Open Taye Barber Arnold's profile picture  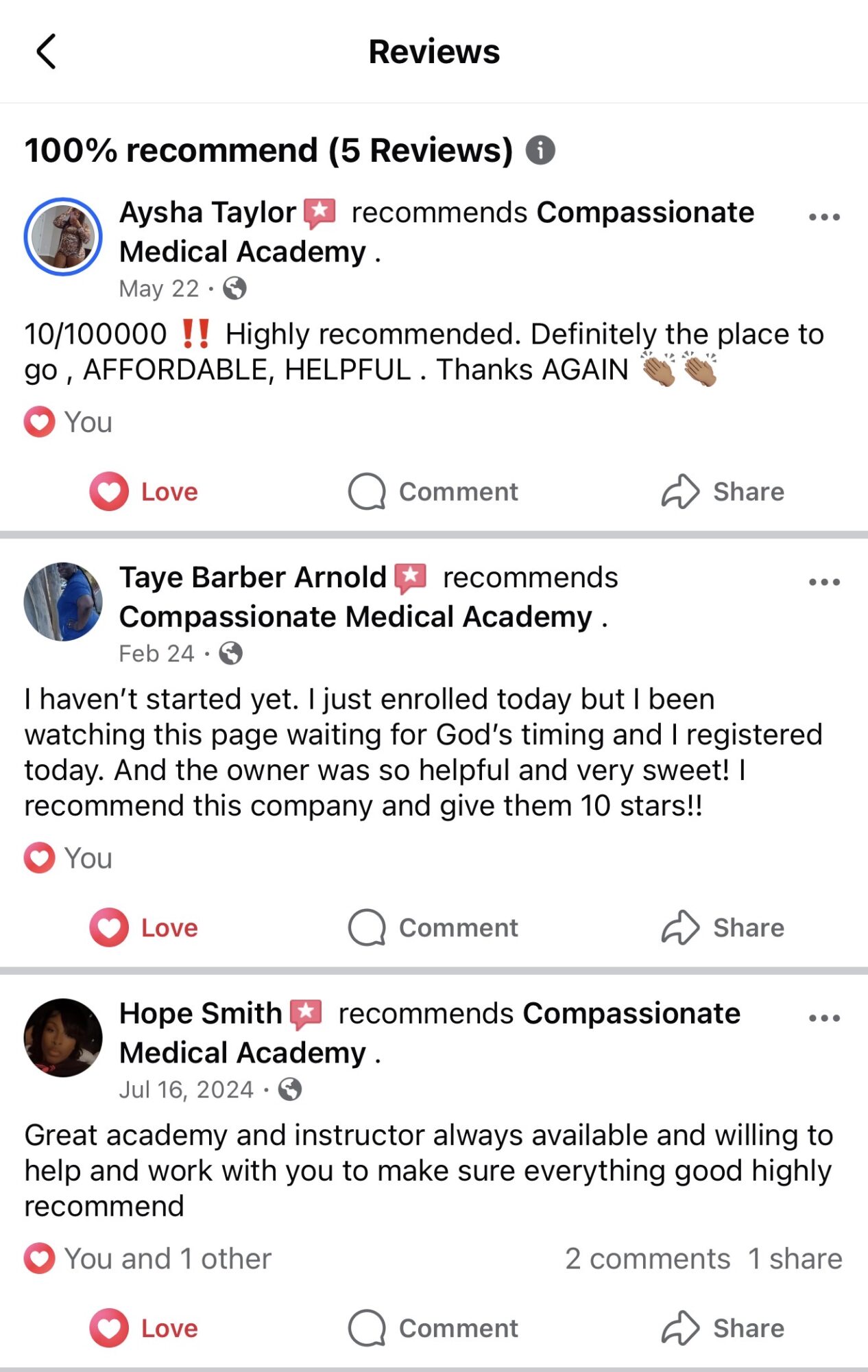(x=63, y=602)
